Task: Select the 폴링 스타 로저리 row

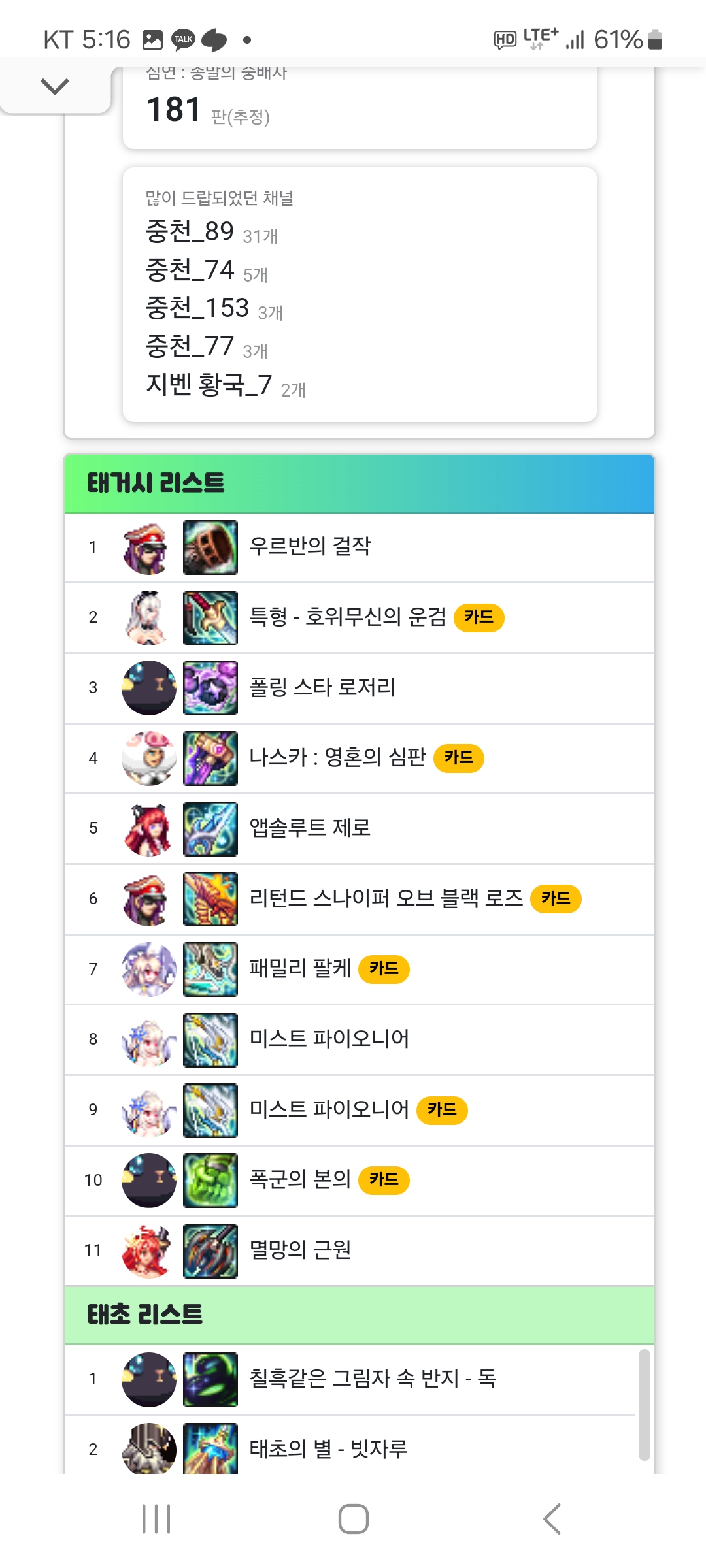Action: coord(322,687)
